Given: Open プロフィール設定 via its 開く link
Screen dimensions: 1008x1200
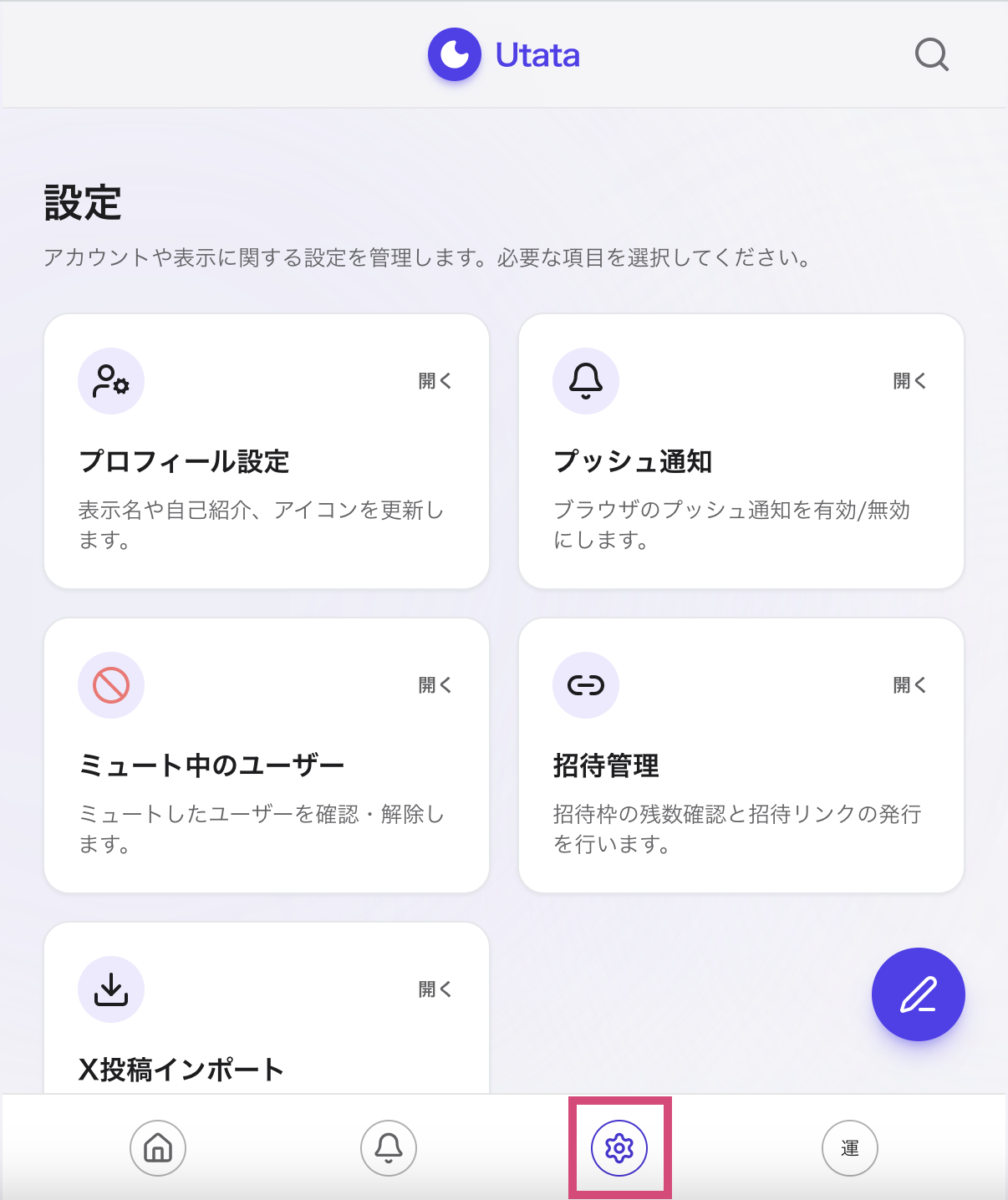Looking at the screenshot, I should click(434, 381).
